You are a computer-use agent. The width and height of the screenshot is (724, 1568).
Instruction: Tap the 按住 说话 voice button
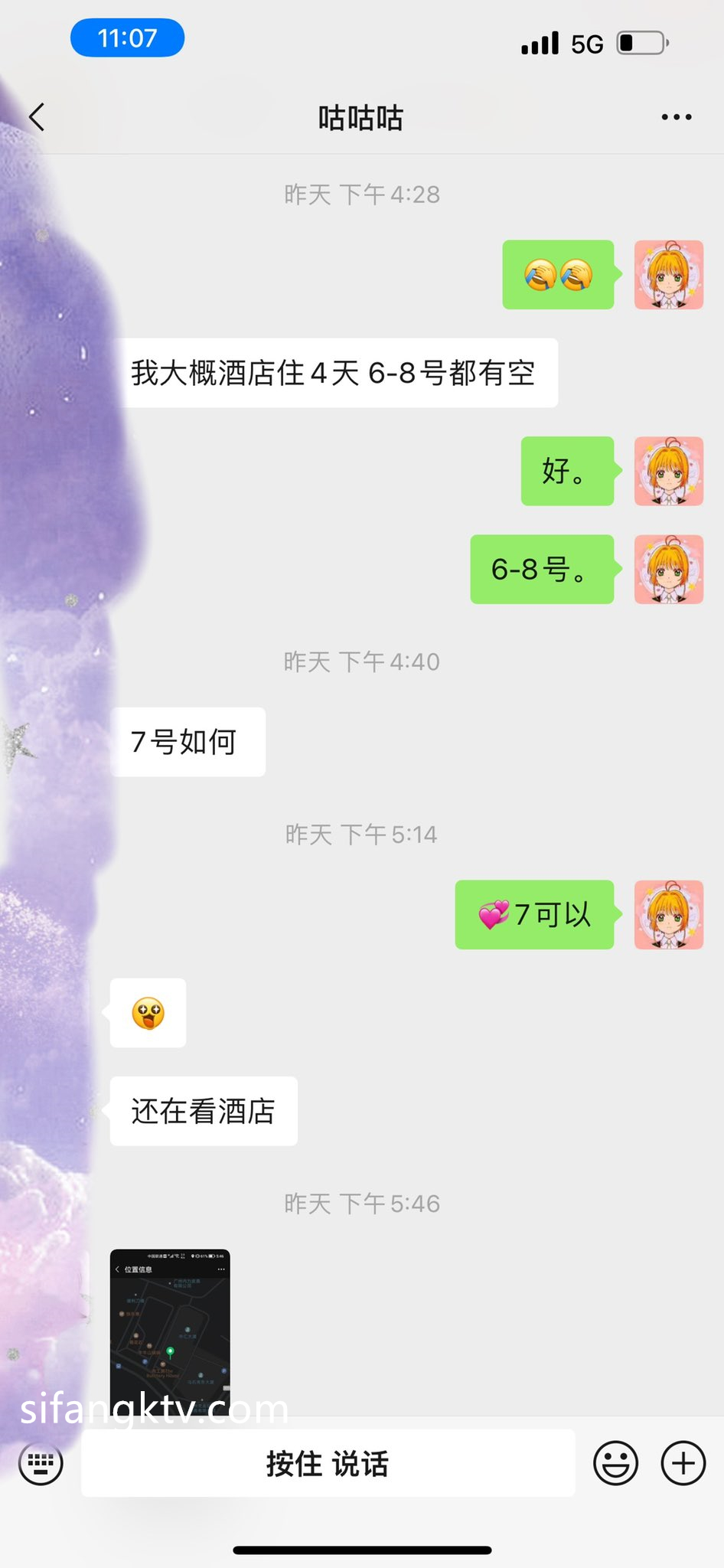[x=328, y=1463]
